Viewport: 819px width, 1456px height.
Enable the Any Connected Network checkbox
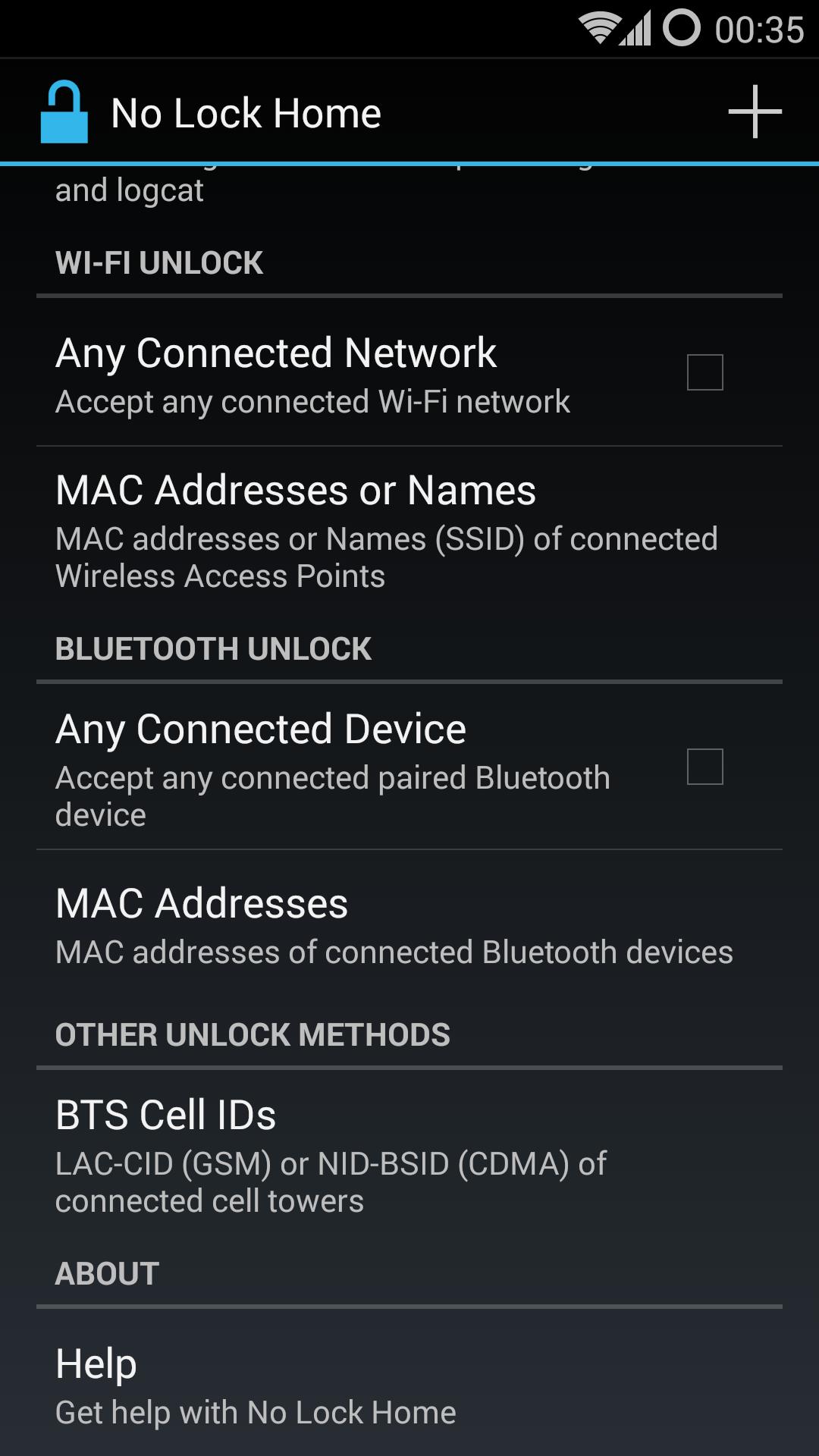point(704,372)
